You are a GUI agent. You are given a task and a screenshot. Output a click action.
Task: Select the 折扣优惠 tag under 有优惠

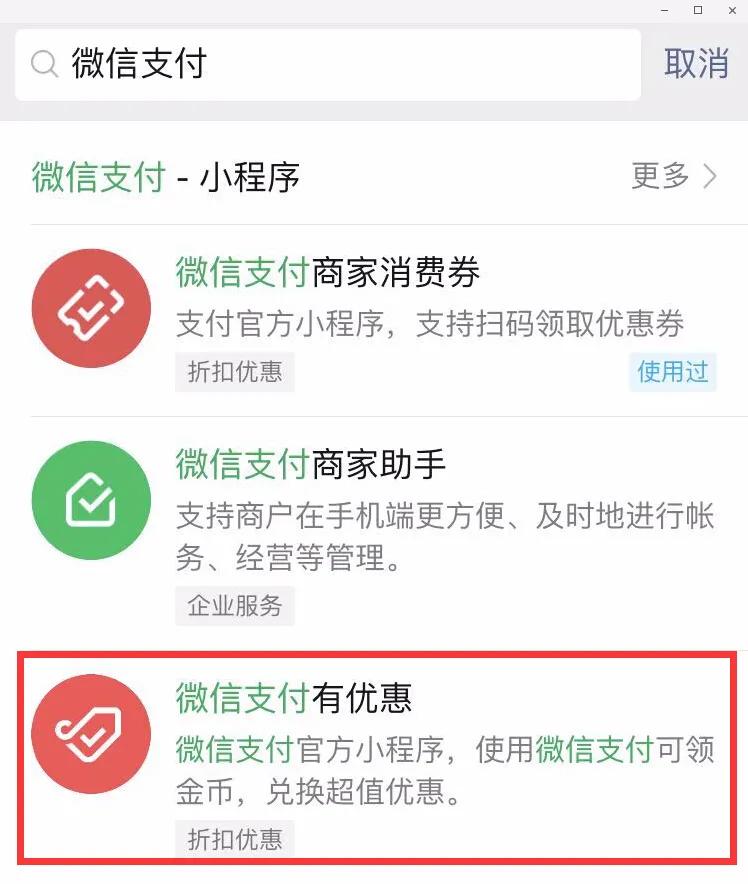tap(235, 840)
